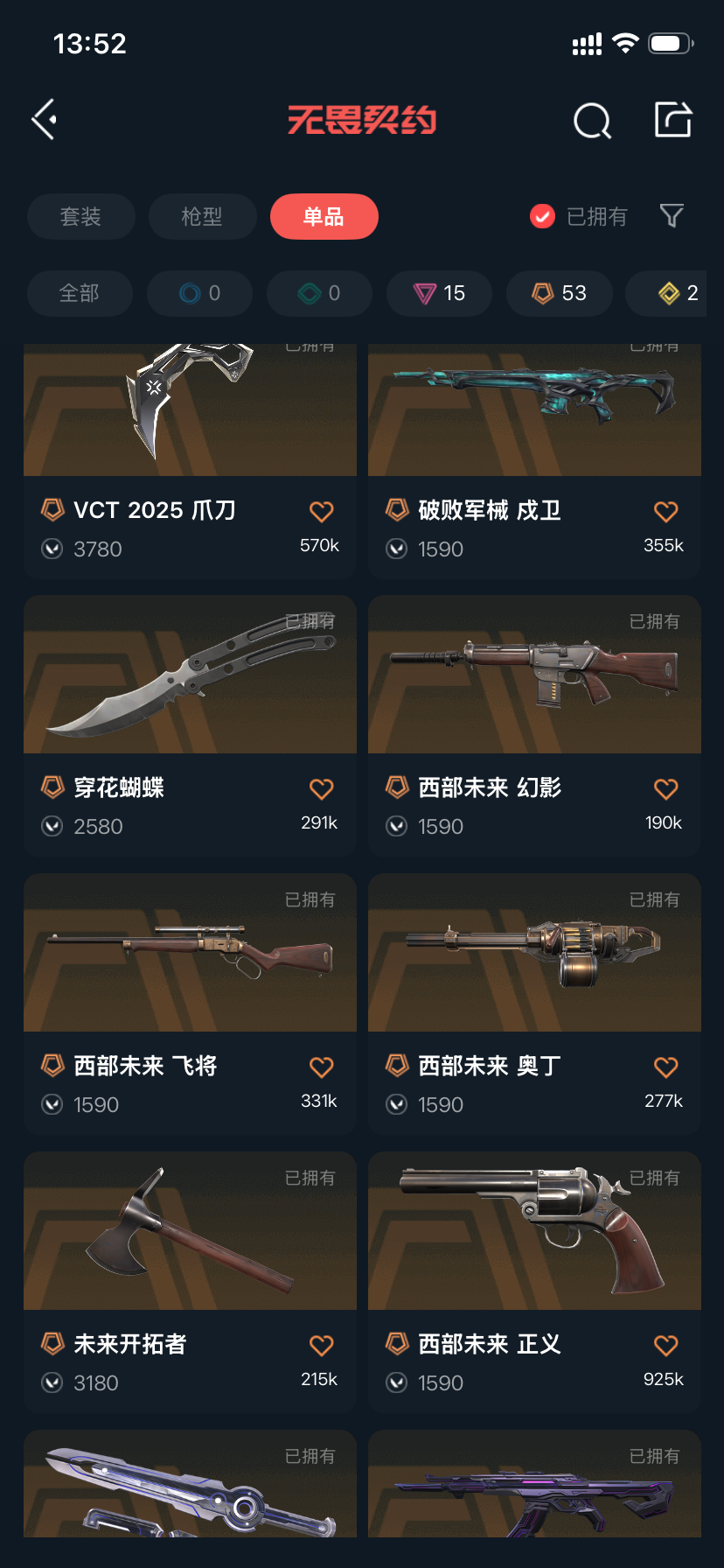724x1568 pixels.
Task: Go back using the arrow icon
Action: pyautogui.click(x=45, y=120)
